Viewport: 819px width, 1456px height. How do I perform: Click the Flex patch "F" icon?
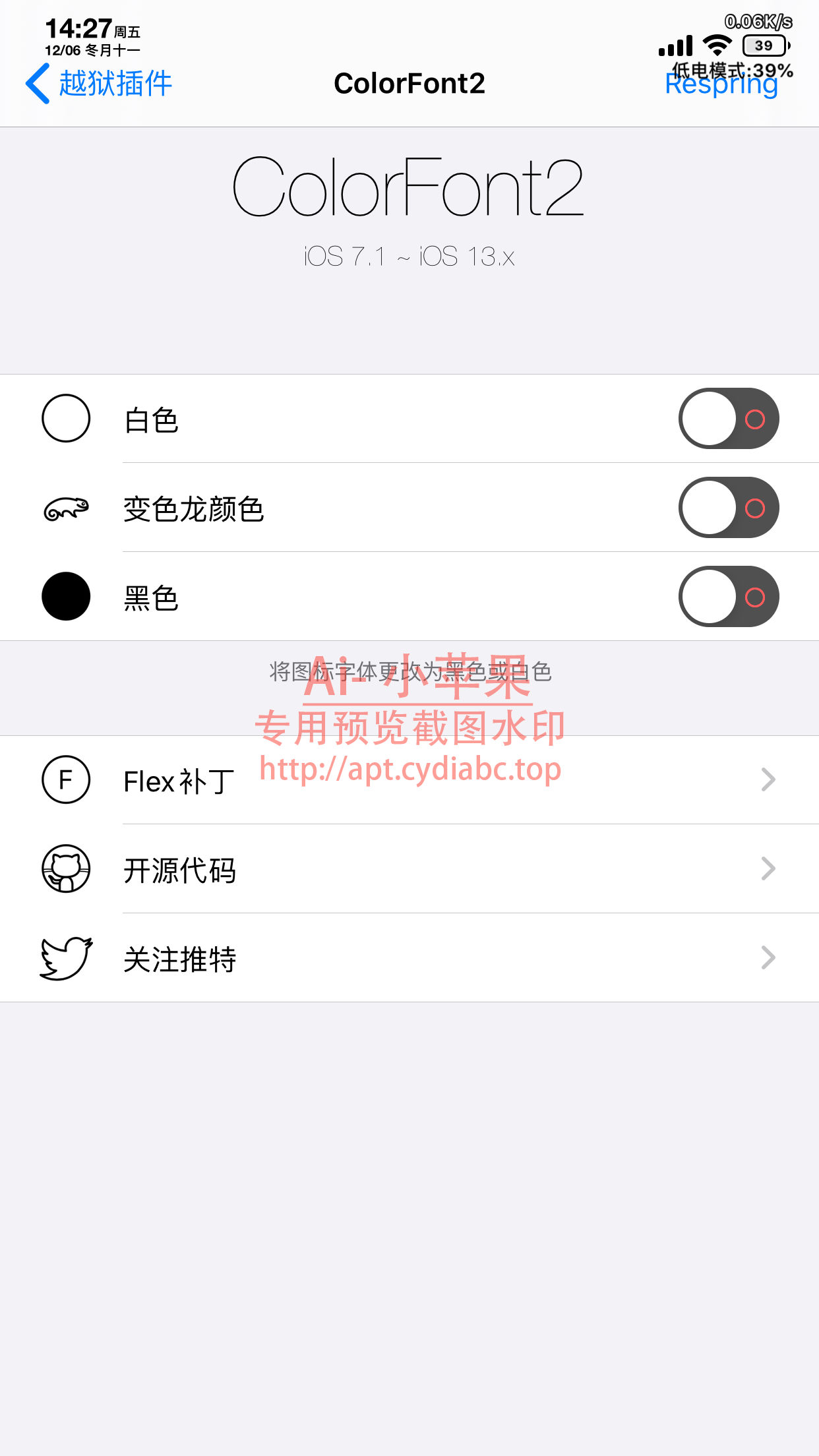point(65,779)
